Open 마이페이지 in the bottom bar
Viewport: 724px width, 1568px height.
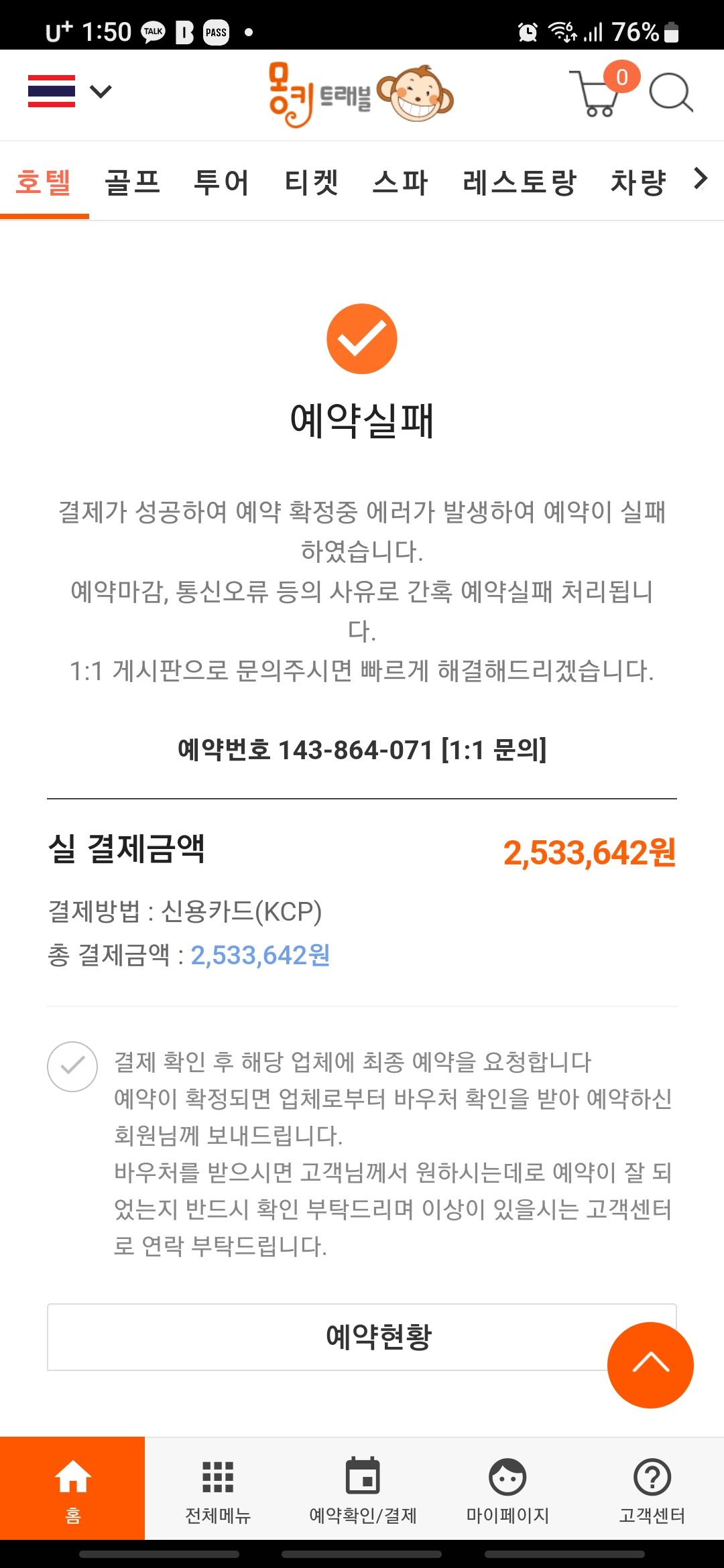507,1488
